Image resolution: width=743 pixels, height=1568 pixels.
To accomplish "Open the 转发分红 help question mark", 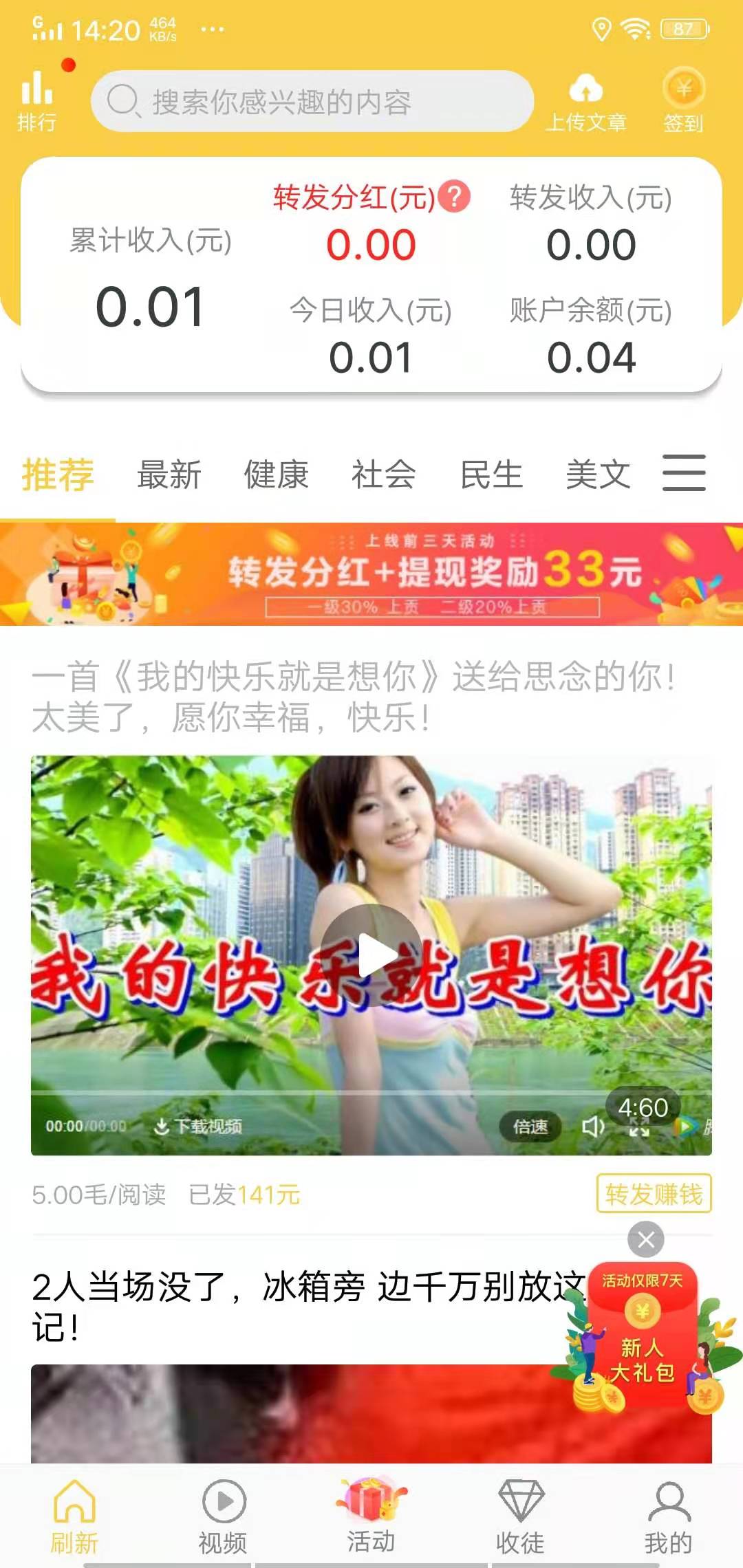I will click(455, 197).
